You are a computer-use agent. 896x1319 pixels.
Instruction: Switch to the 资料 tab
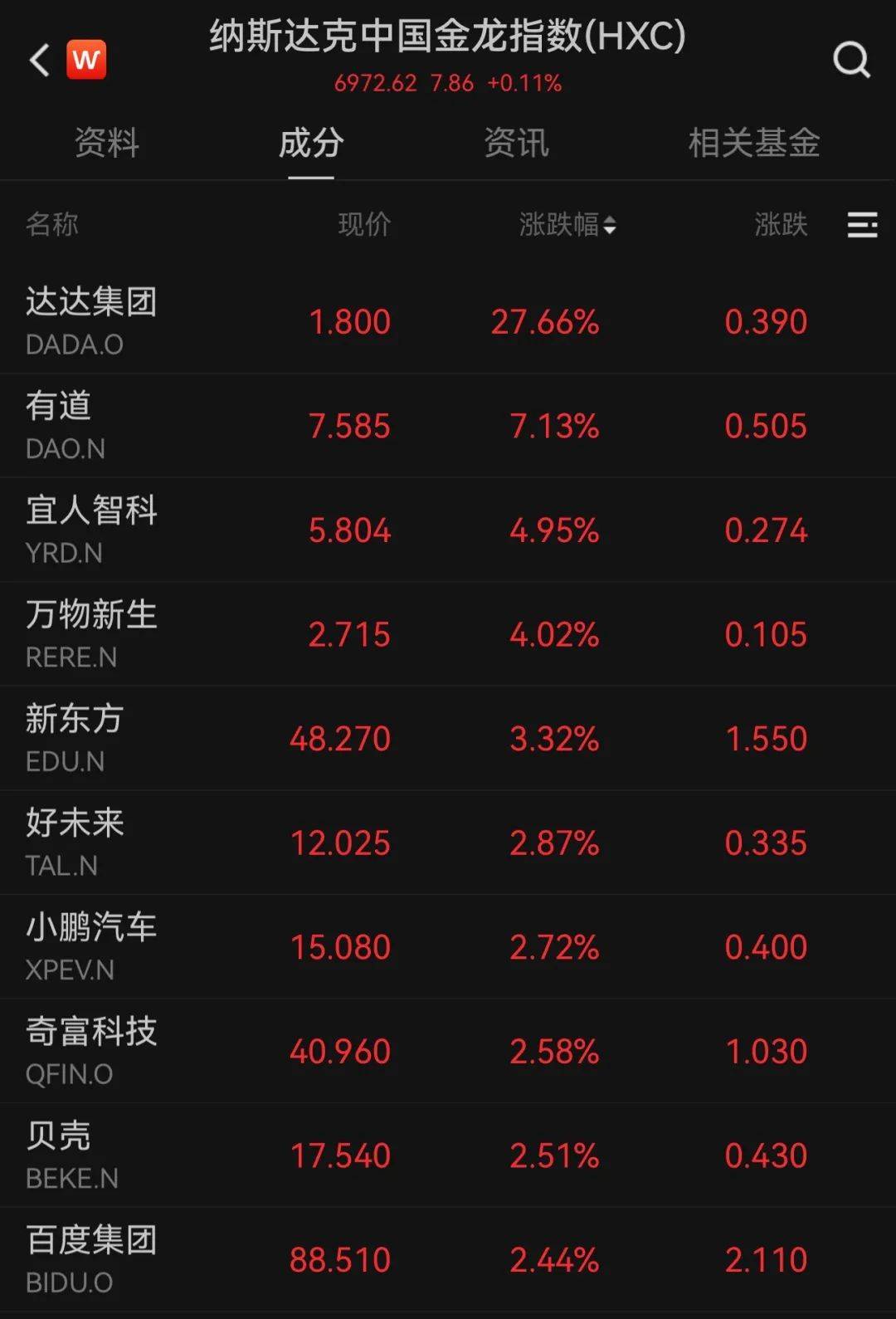point(107,144)
